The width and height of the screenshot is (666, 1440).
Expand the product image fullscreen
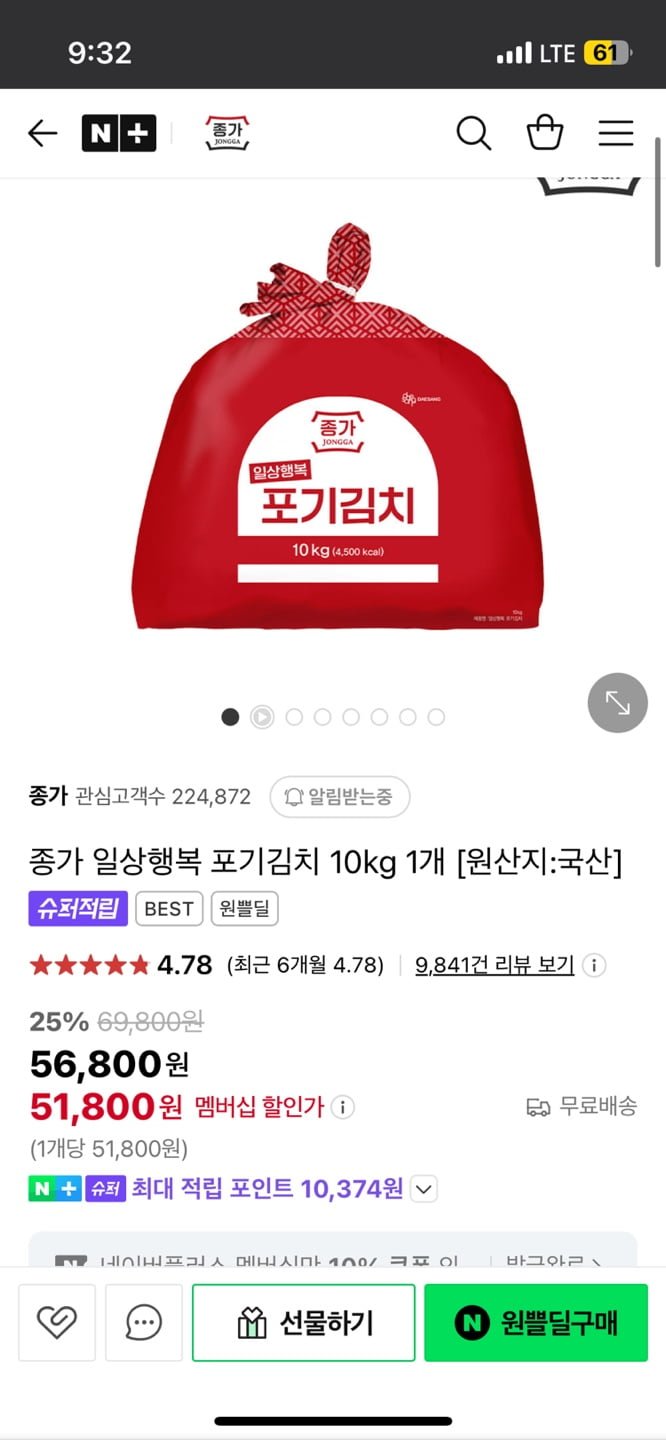tap(617, 703)
